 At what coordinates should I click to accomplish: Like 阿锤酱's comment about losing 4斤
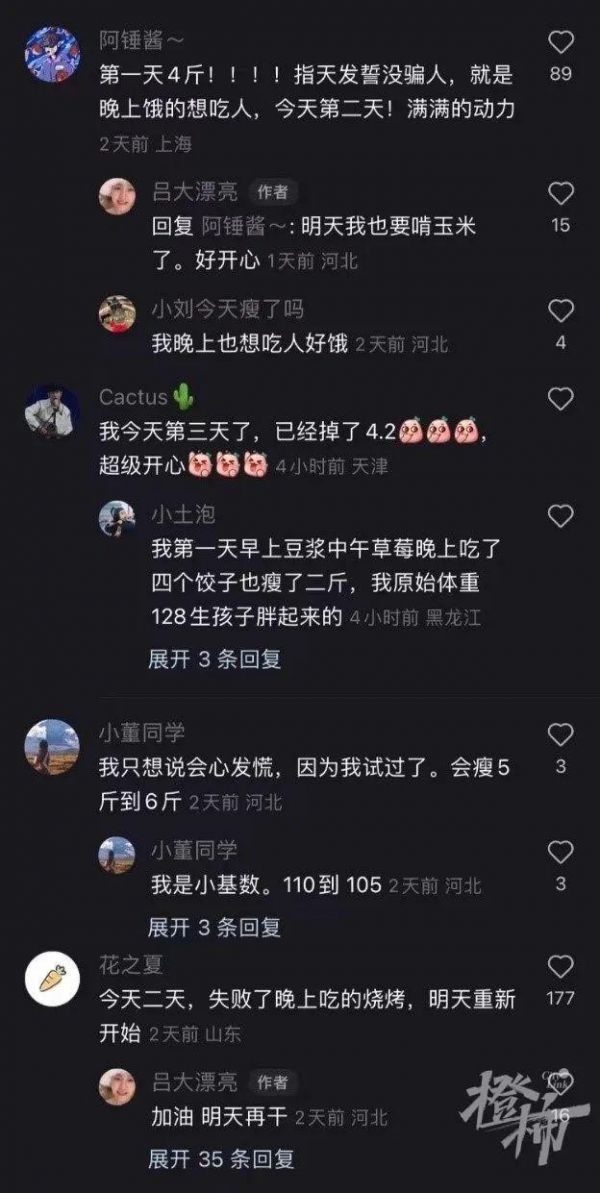pyautogui.click(x=562, y=42)
